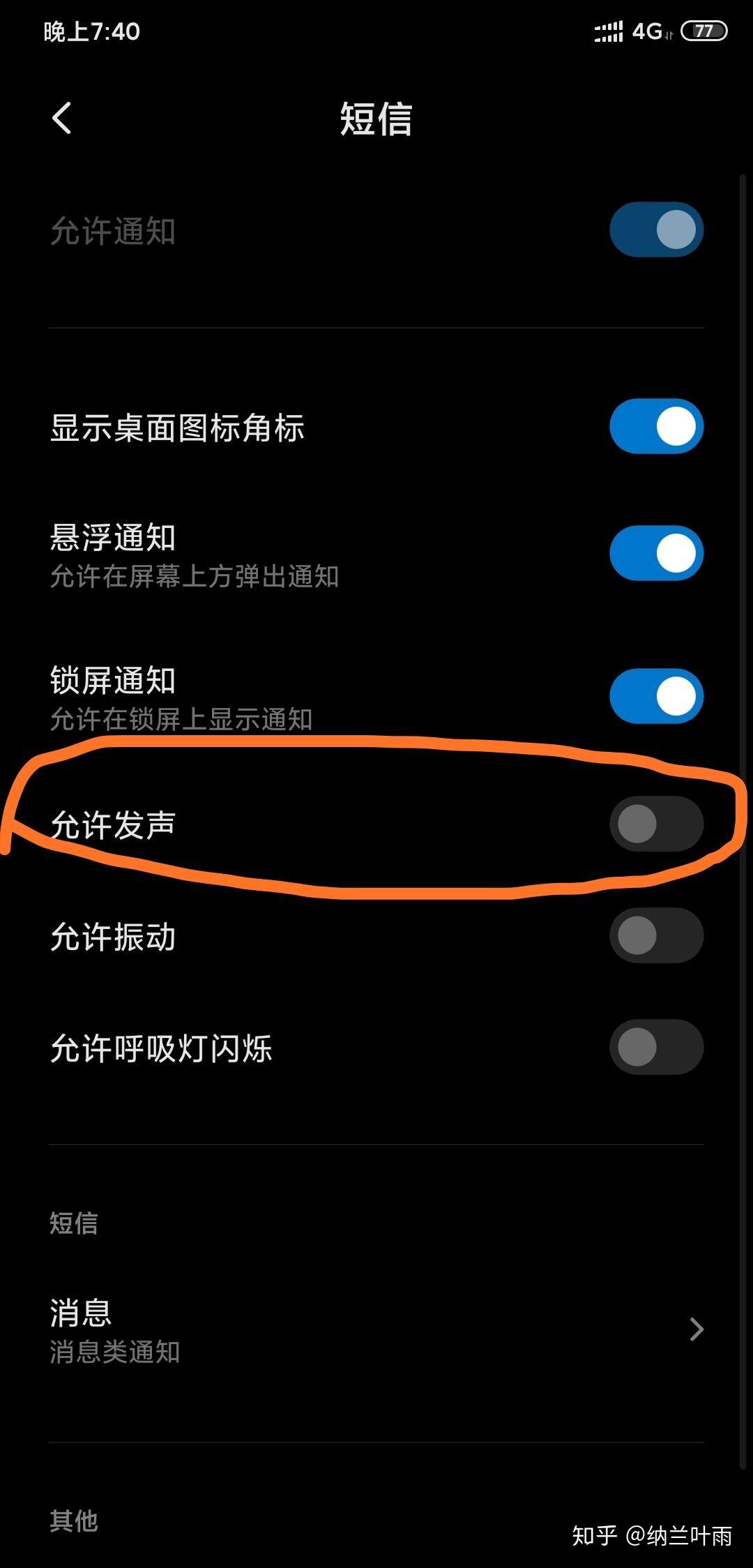The image size is (753, 1568).
Task: Click the 短信 page title
Action: click(375, 119)
